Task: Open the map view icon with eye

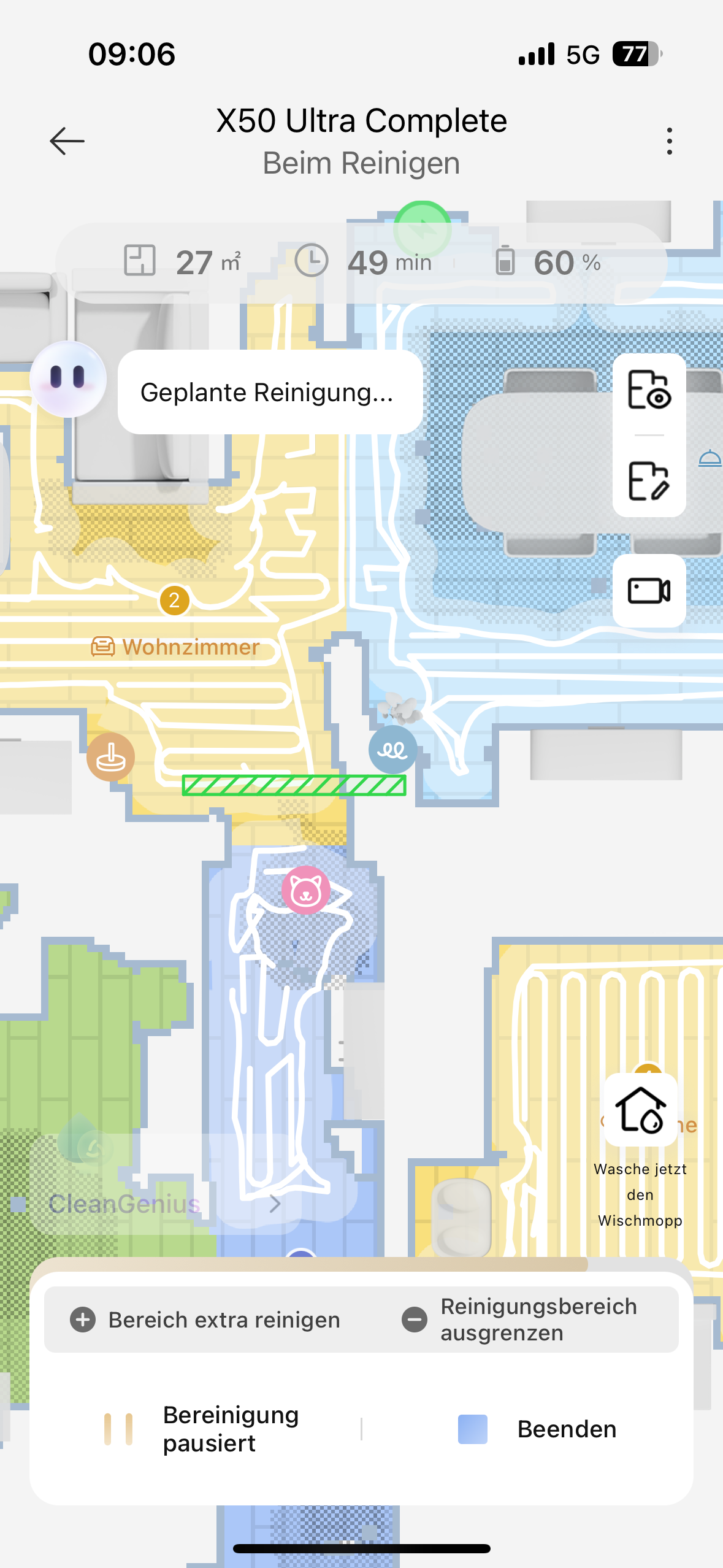Action: coord(649,390)
